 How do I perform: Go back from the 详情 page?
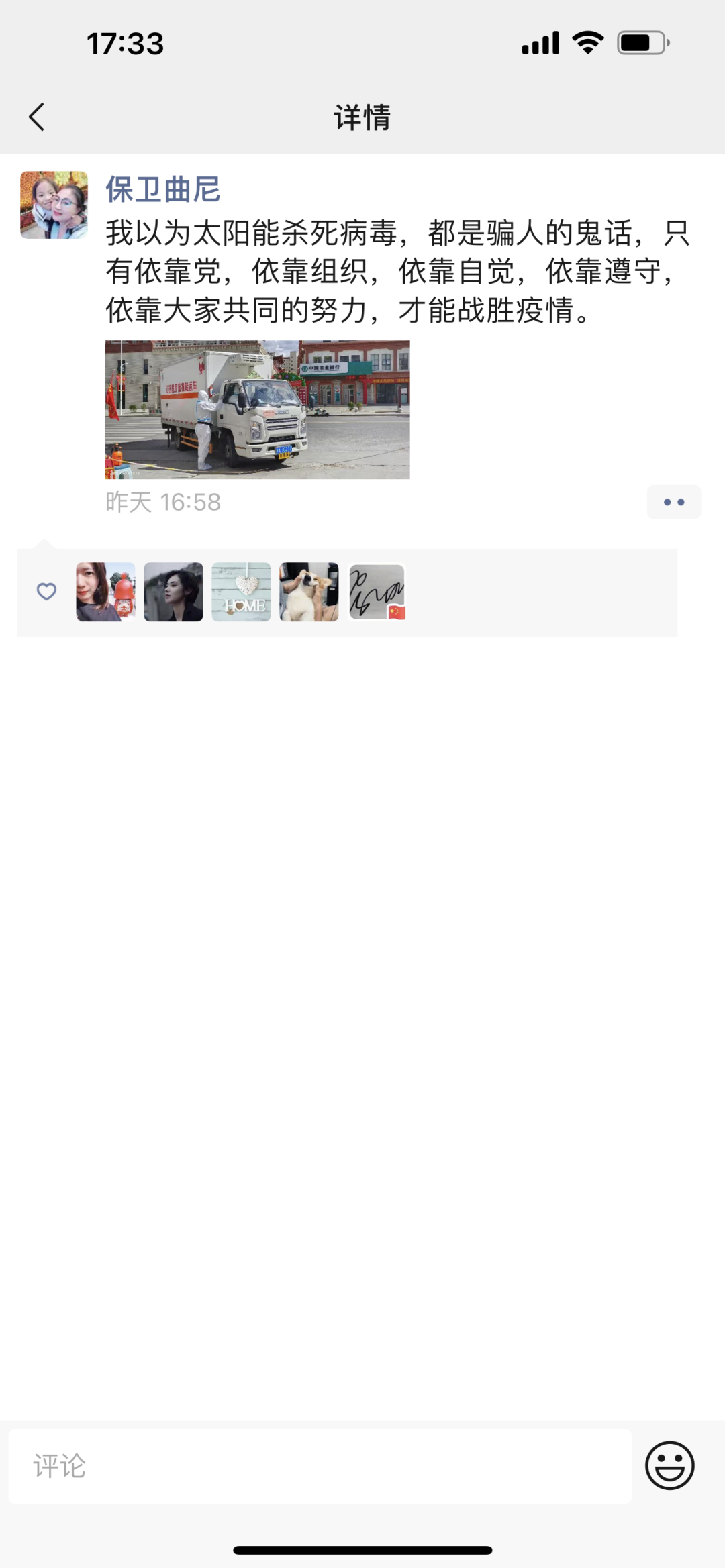coord(37,117)
